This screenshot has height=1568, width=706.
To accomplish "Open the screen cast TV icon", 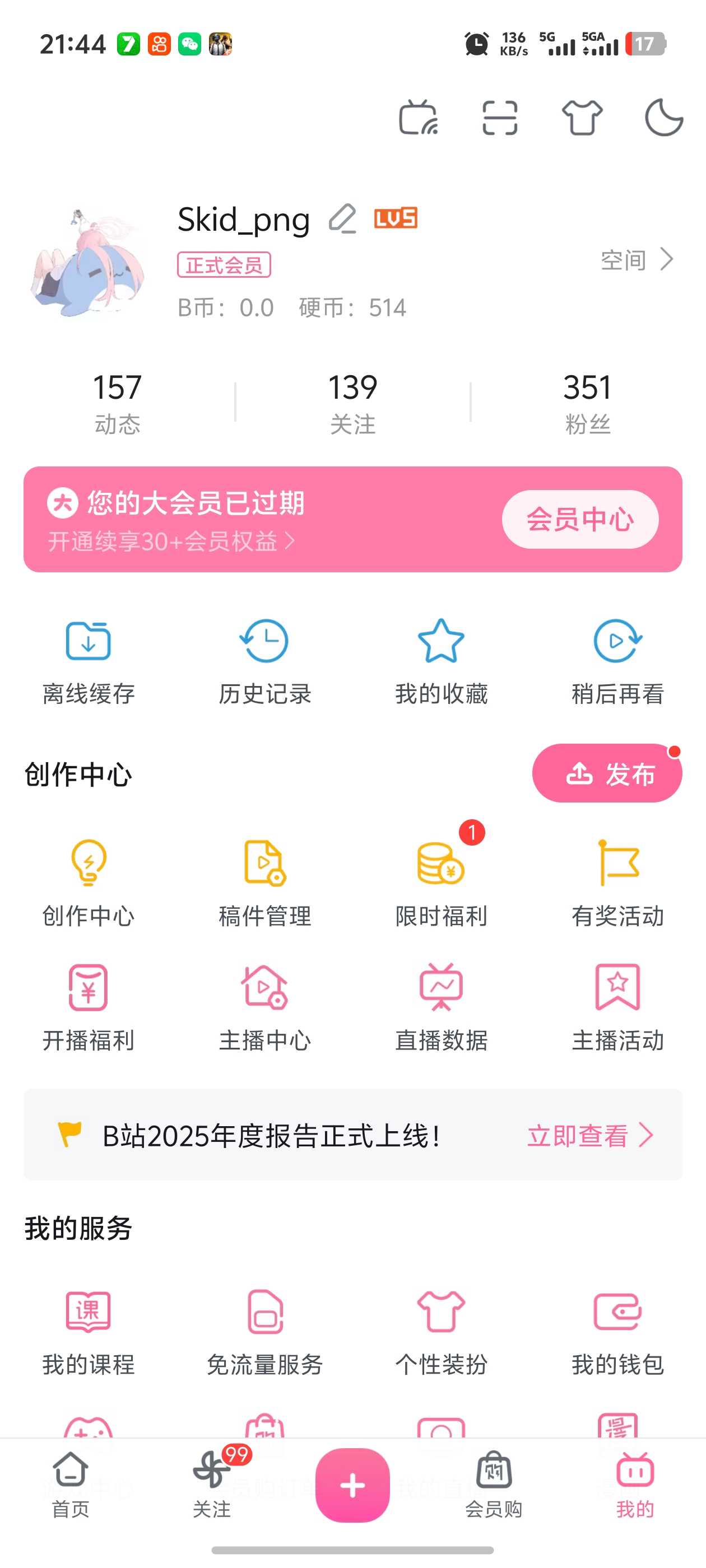I will click(x=419, y=118).
